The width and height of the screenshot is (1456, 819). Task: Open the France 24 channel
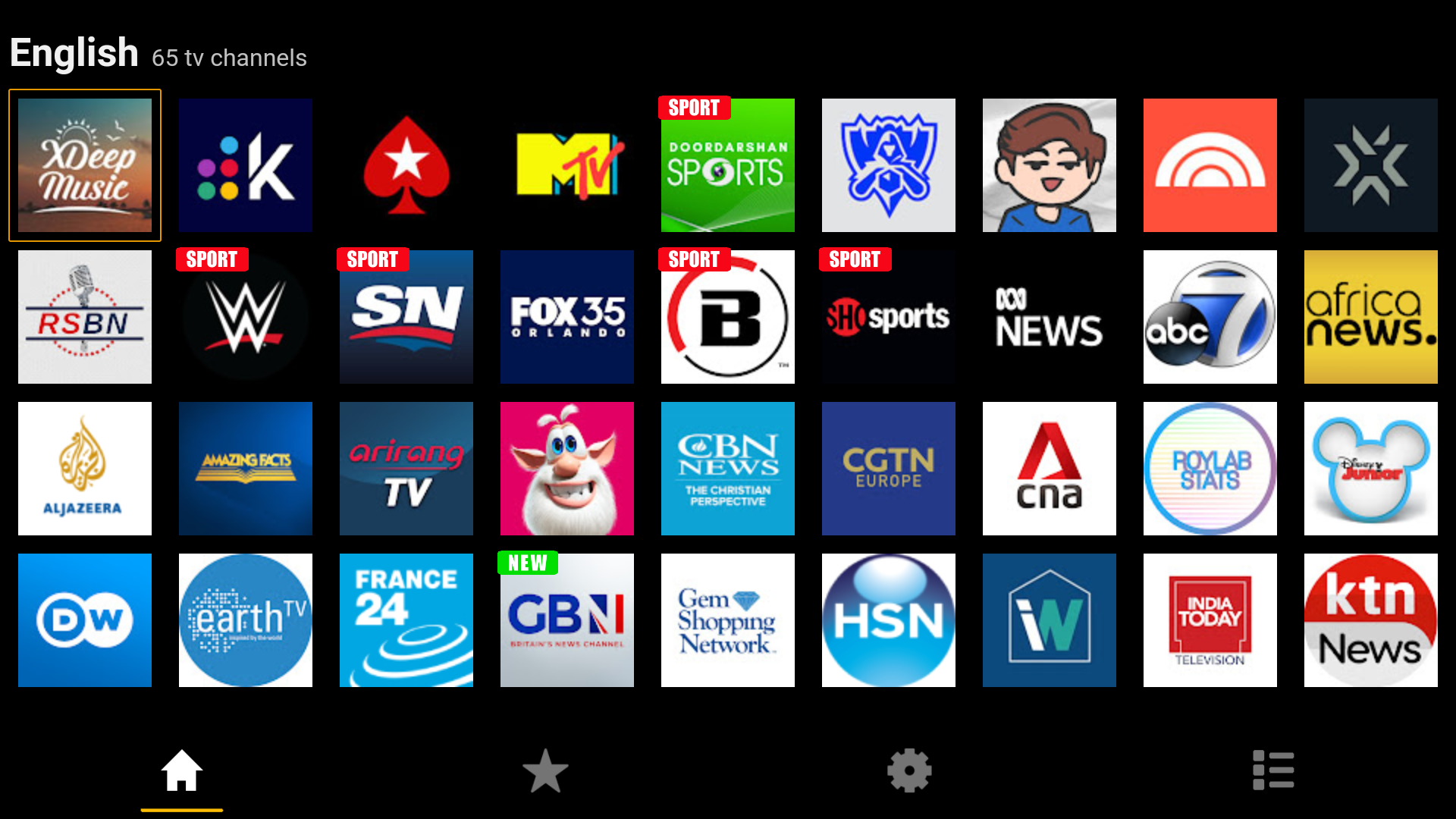pyautogui.click(x=406, y=620)
